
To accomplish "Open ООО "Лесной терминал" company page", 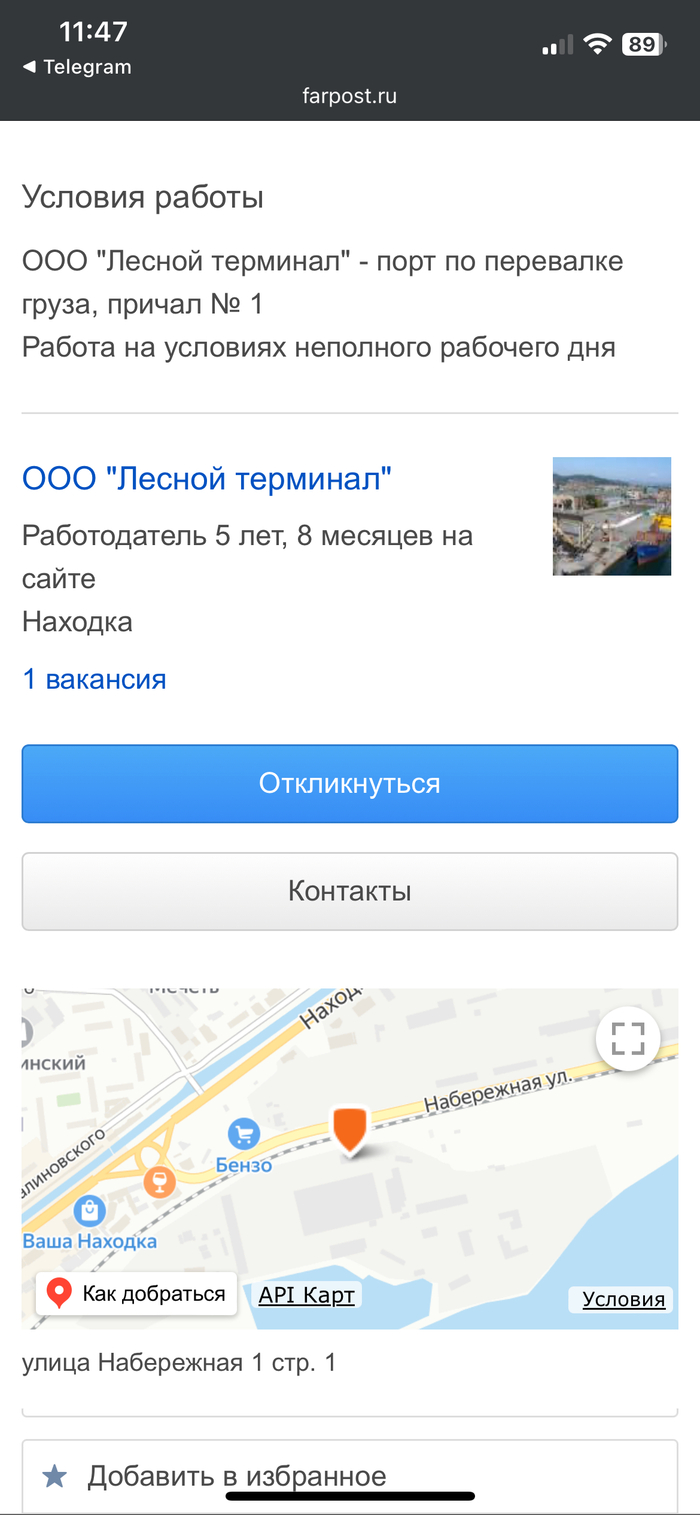I will tap(206, 478).
